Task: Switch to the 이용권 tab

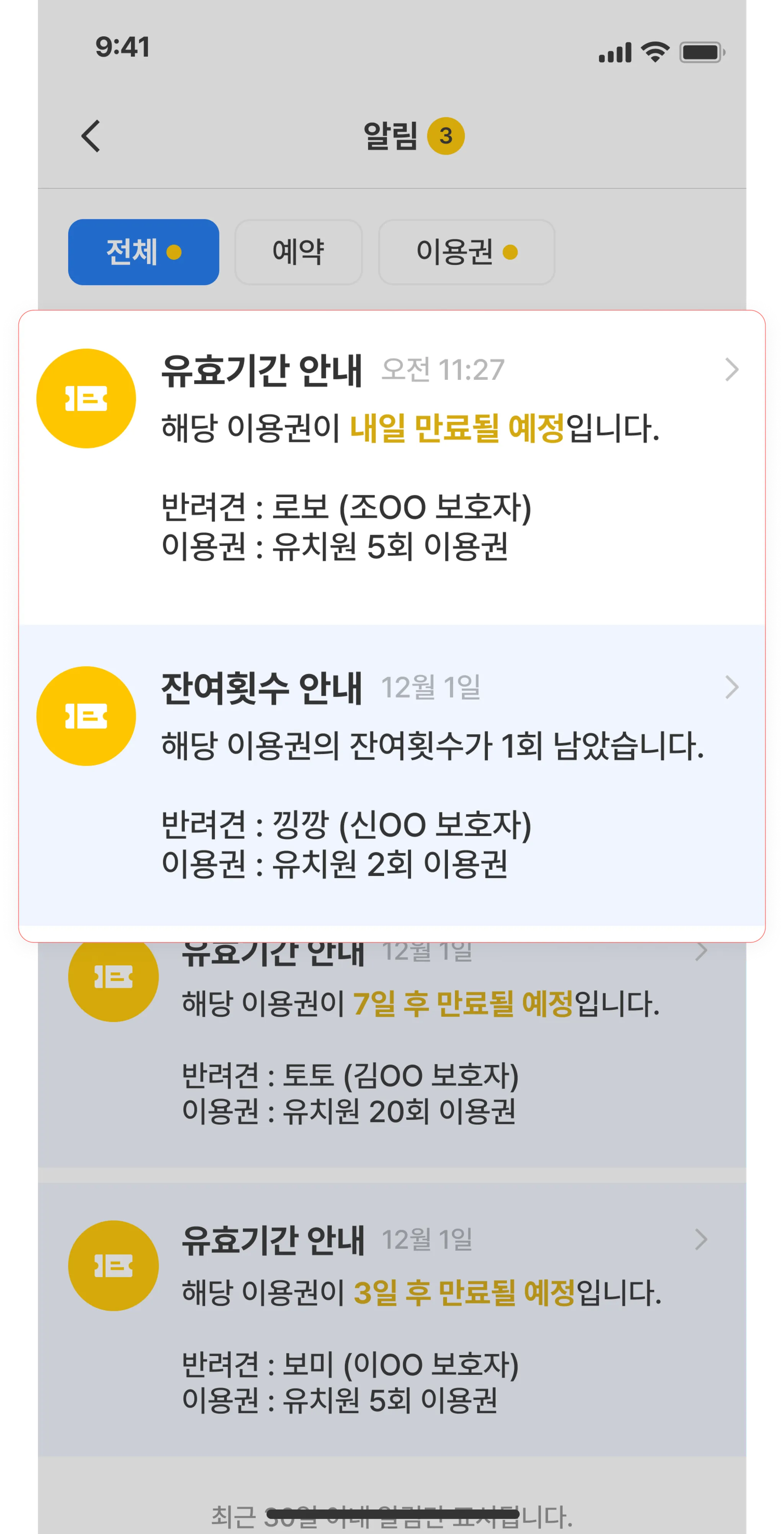Action: [x=466, y=252]
